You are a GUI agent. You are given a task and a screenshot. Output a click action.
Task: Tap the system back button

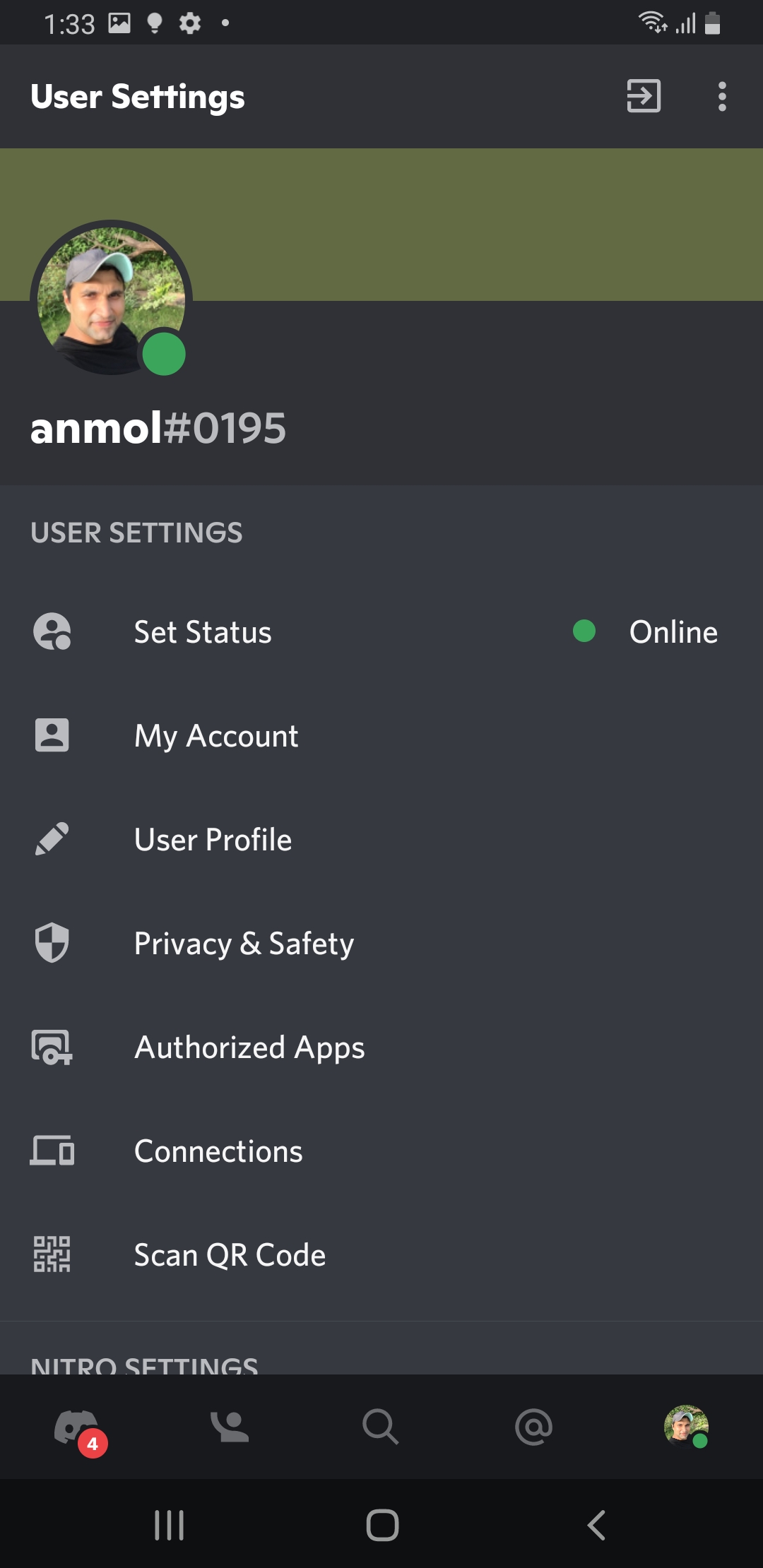pyautogui.click(x=597, y=1525)
